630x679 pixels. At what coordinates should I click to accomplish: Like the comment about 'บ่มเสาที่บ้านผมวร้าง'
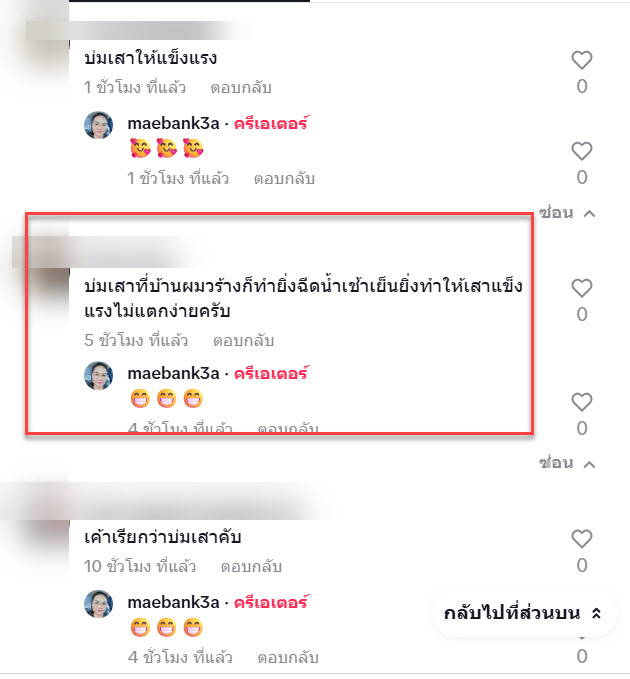[x=582, y=288]
